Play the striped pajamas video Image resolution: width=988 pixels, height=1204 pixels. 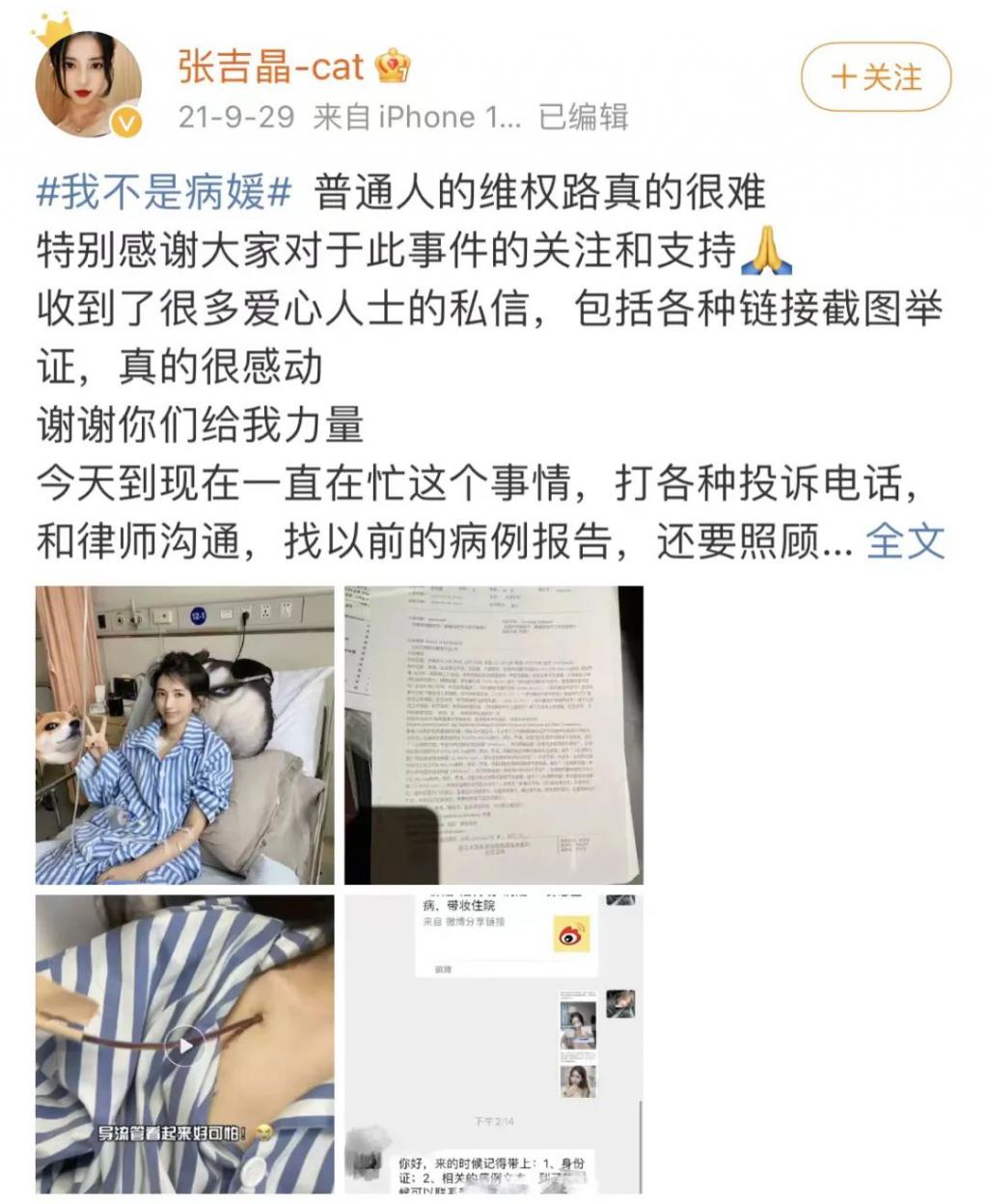point(184,1044)
